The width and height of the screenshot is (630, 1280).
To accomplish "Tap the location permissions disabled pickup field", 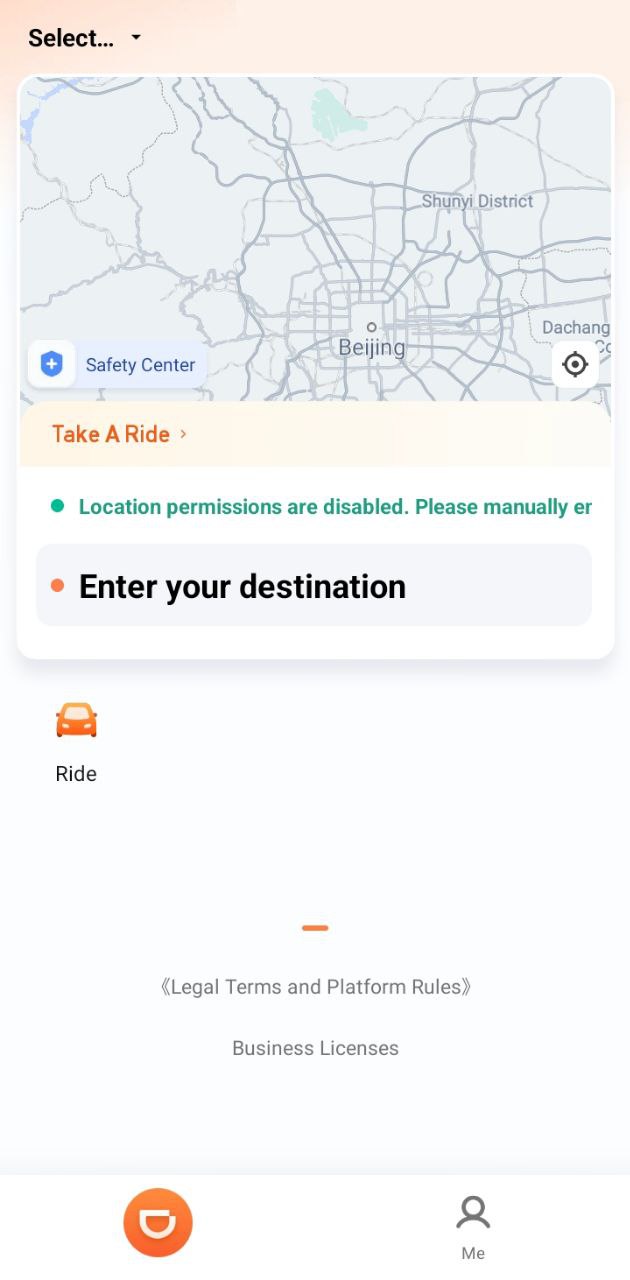I will [320, 507].
